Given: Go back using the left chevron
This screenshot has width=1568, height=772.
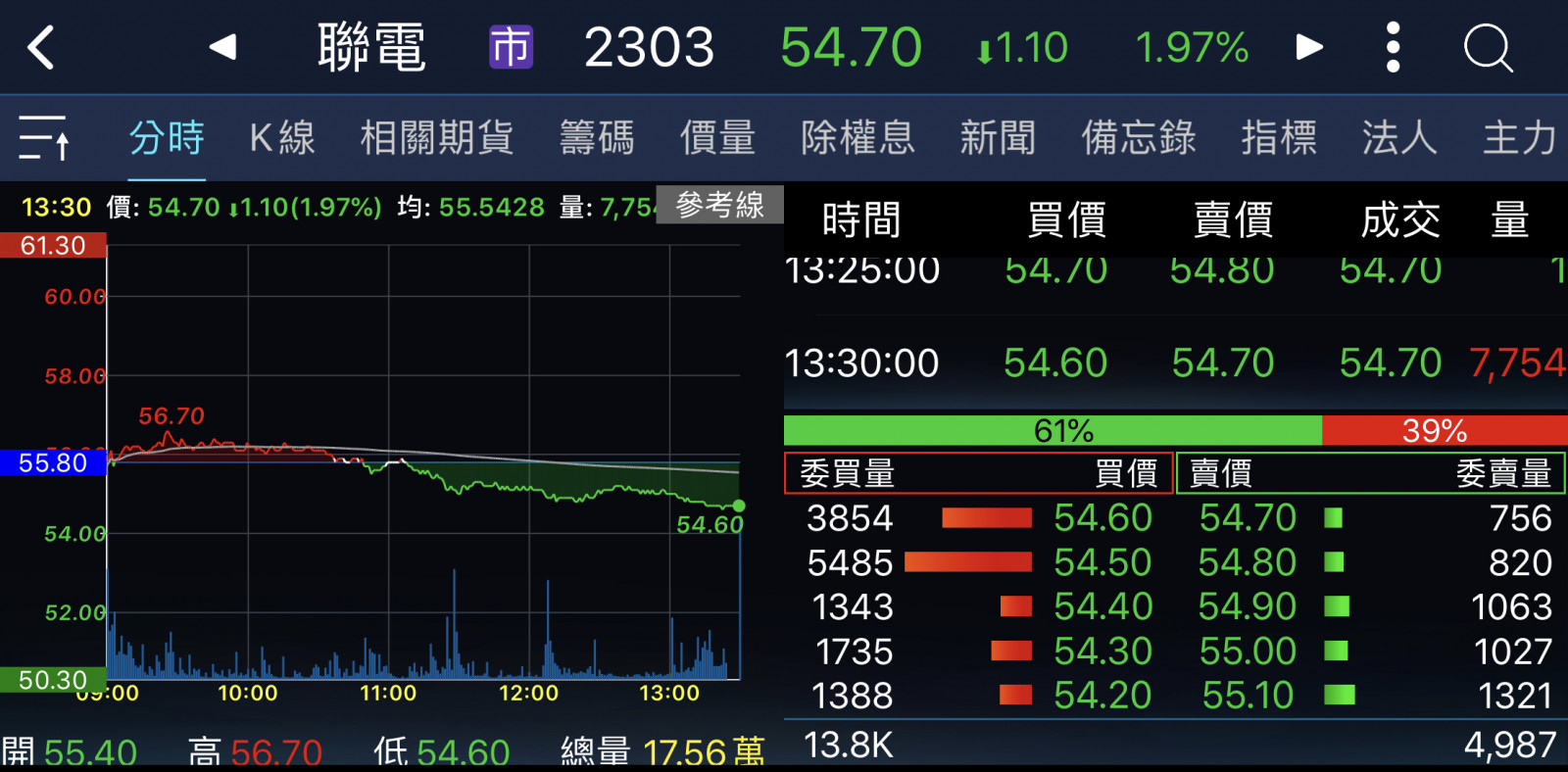Looking at the screenshot, I should (x=41, y=47).
